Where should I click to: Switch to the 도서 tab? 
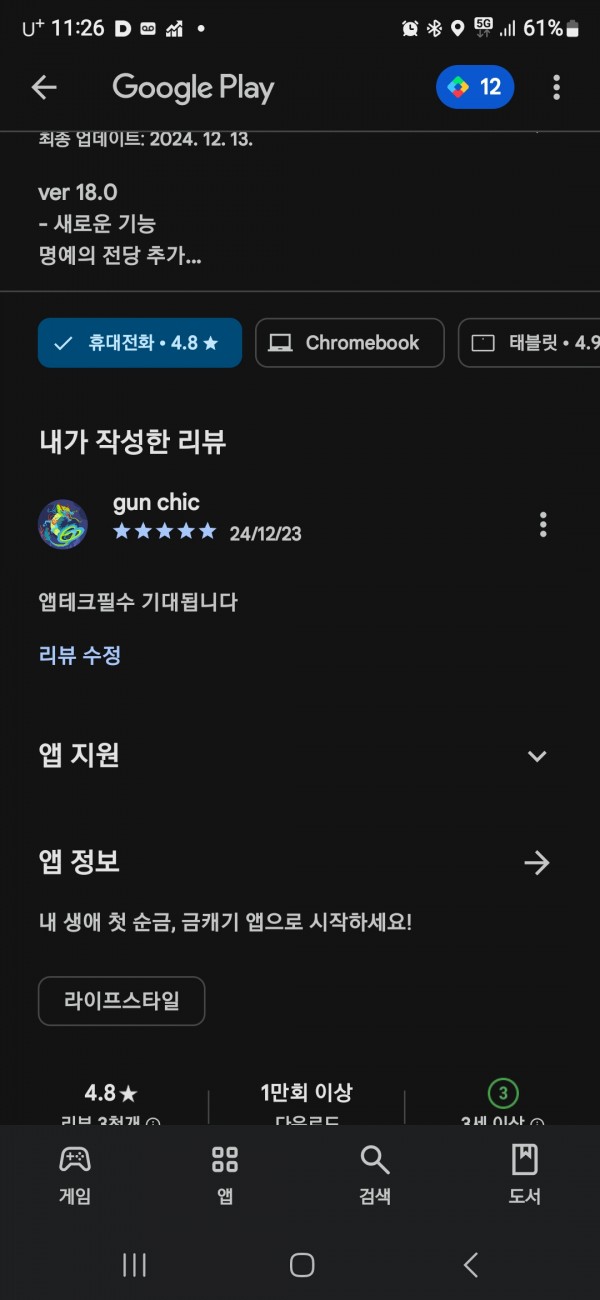point(525,1175)
